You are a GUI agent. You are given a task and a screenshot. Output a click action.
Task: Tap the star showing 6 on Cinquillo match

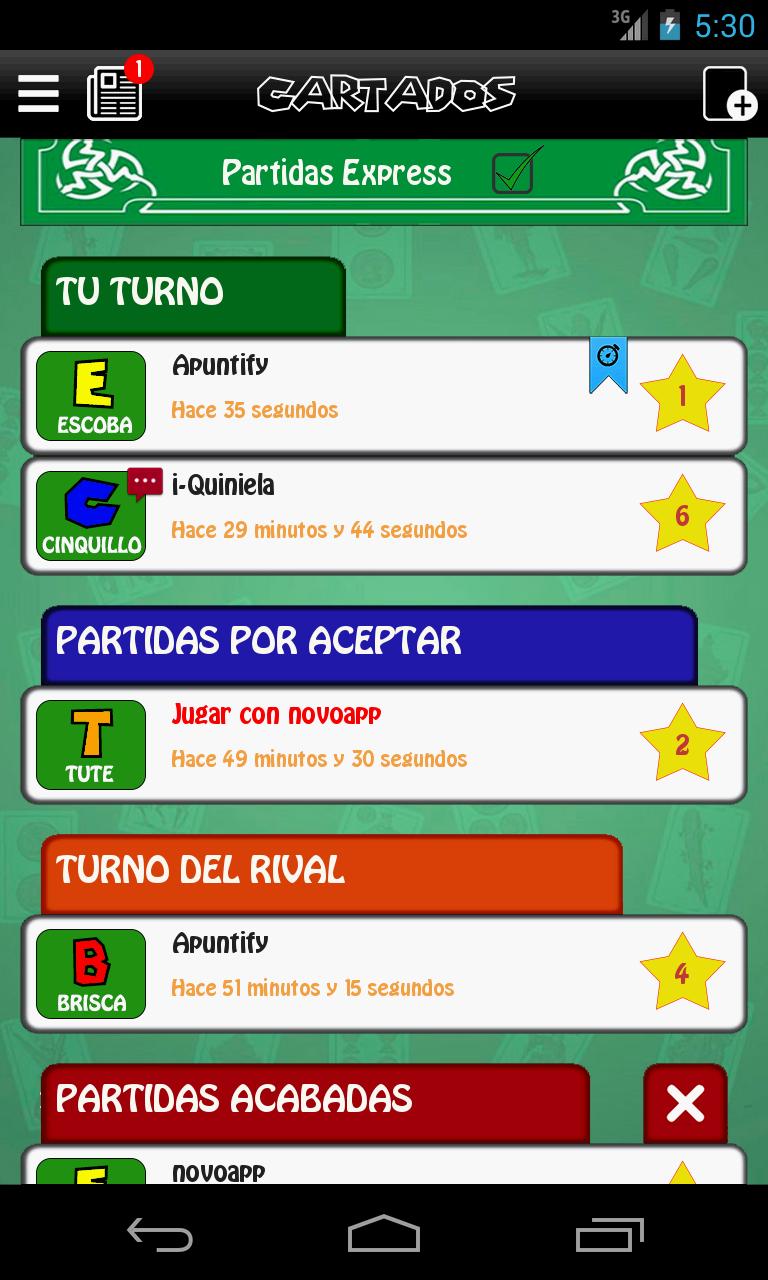[x=683, y=514]
